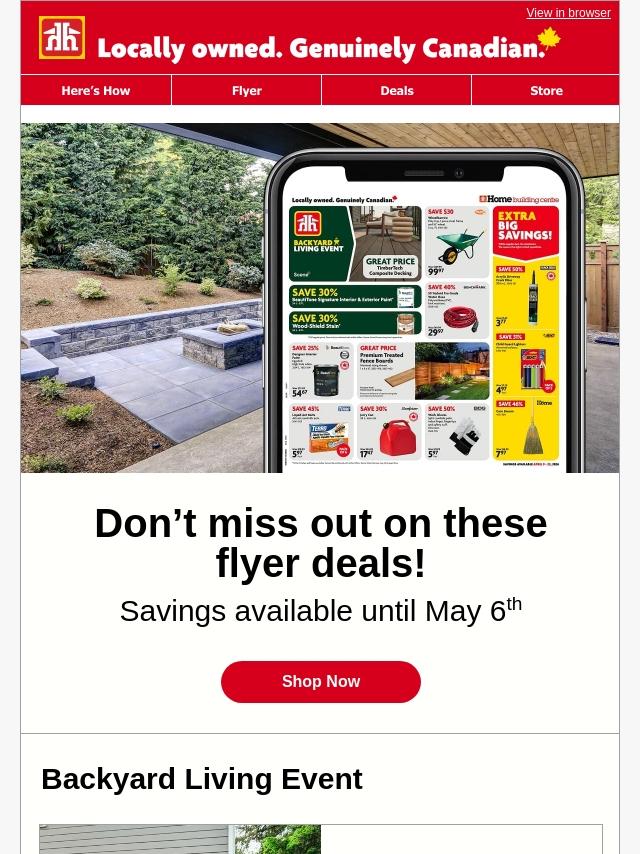Open the flyer hero image
This screenshot has width=640, height=854.
320,297
